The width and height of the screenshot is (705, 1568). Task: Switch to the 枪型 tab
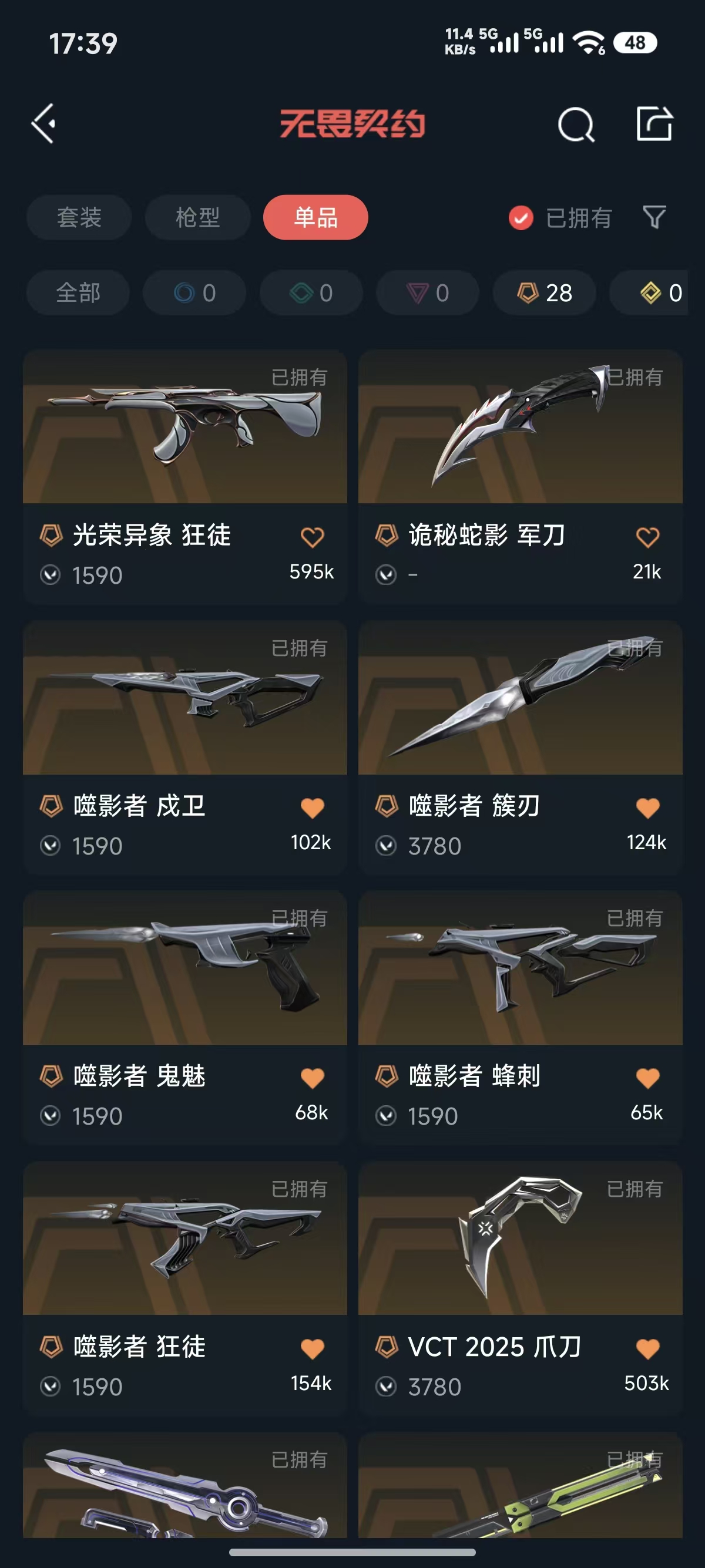[x=197, y=217]
